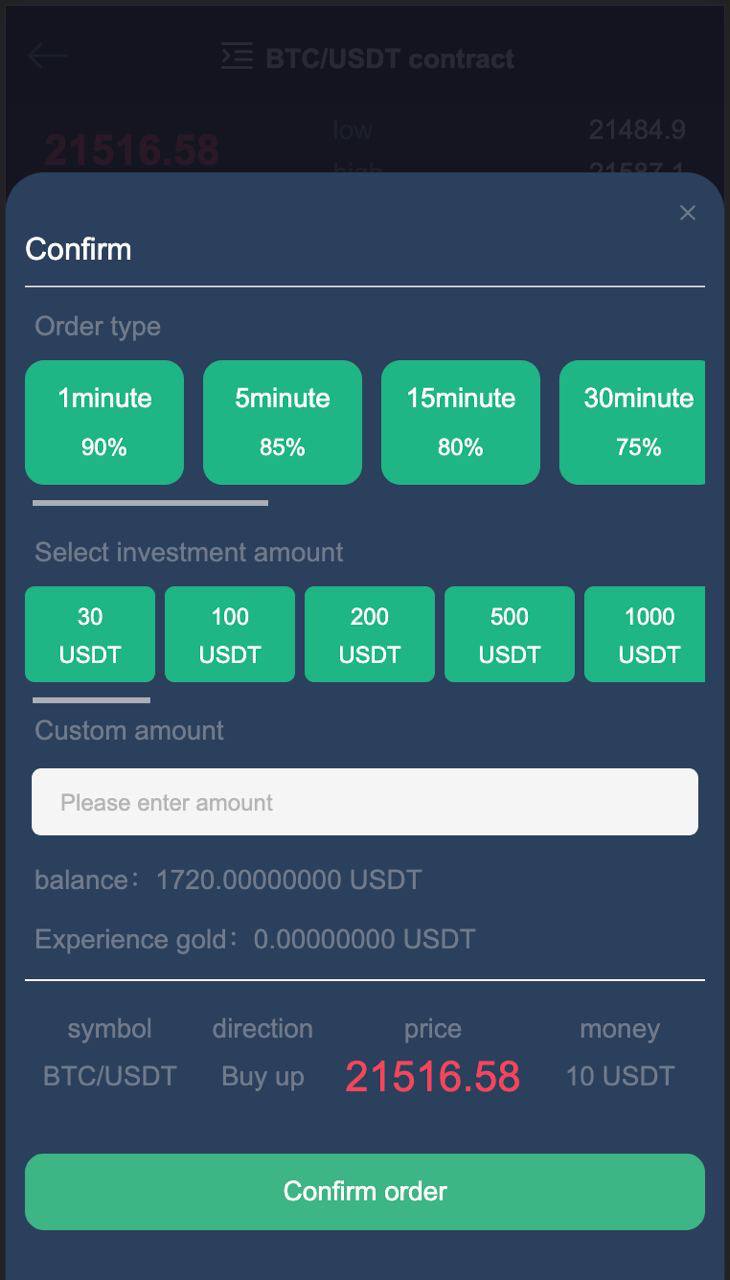The image size is (730, 1280).
Task: Select 500 USDT investment amount
Action: (x=509, y=634)
